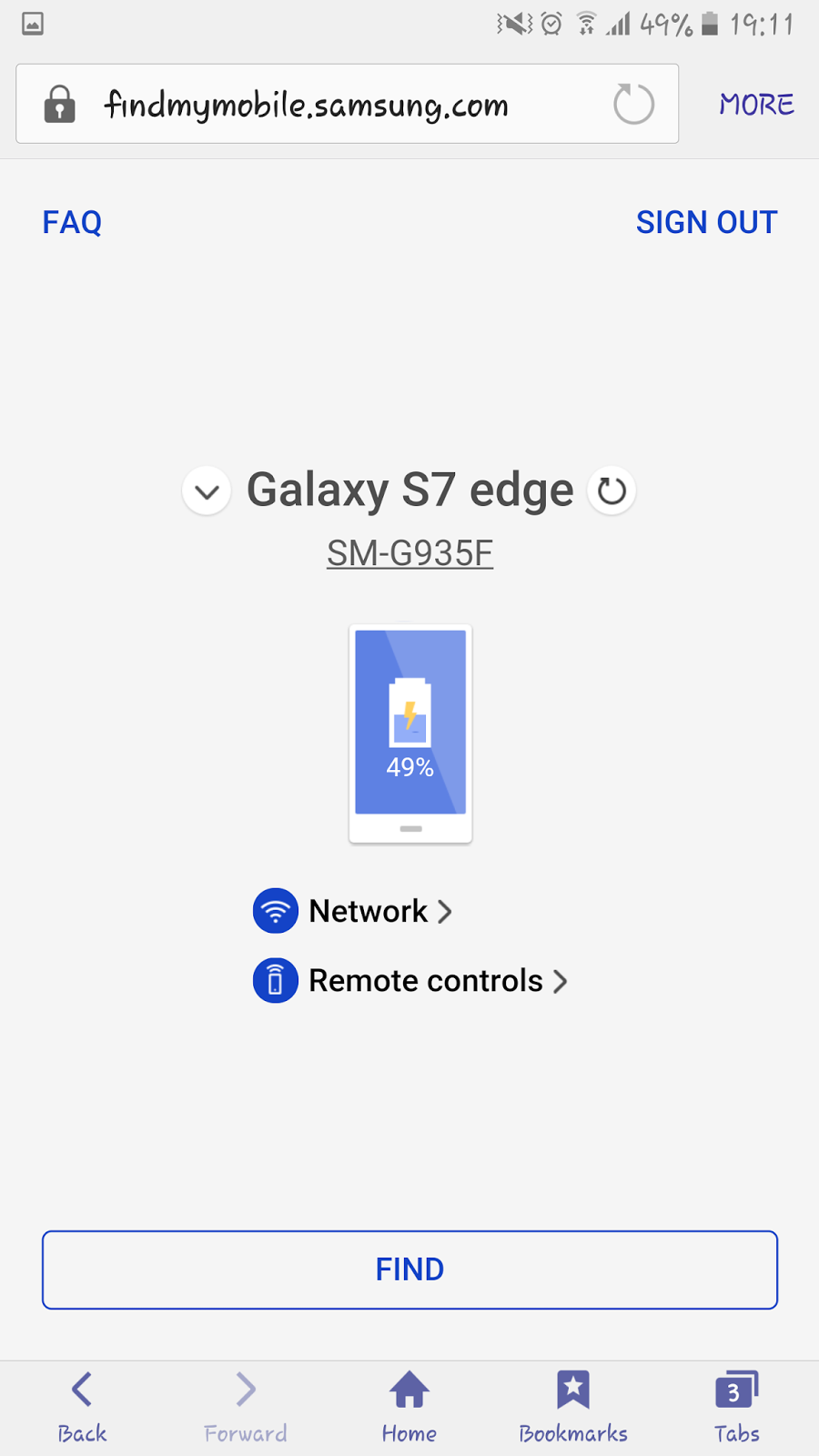Sign out of Find My Mobile
Viewport: 819px width, 1456px height.
click(x=706, y=222)
